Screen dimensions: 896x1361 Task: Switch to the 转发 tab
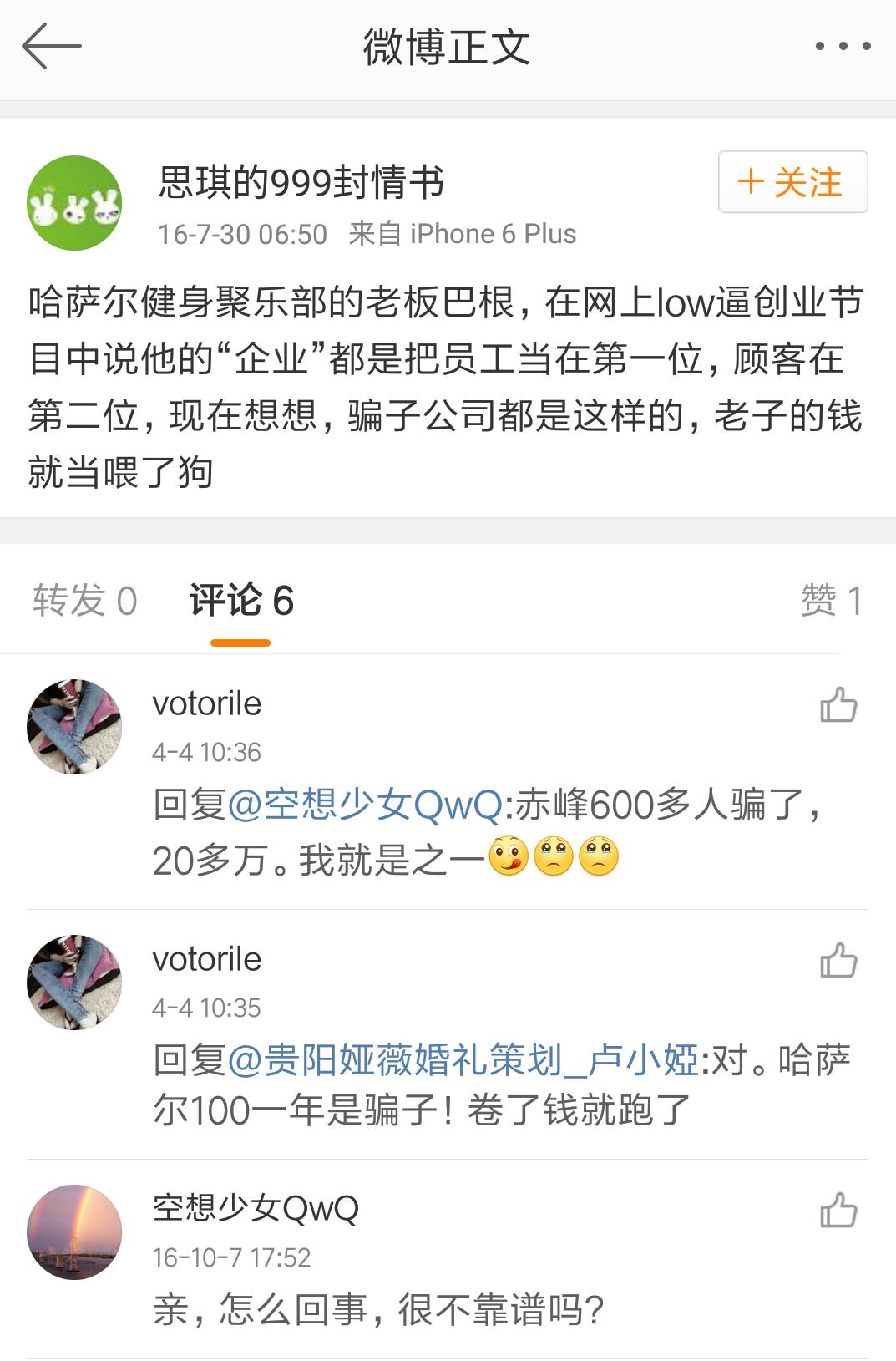point(84,601)
